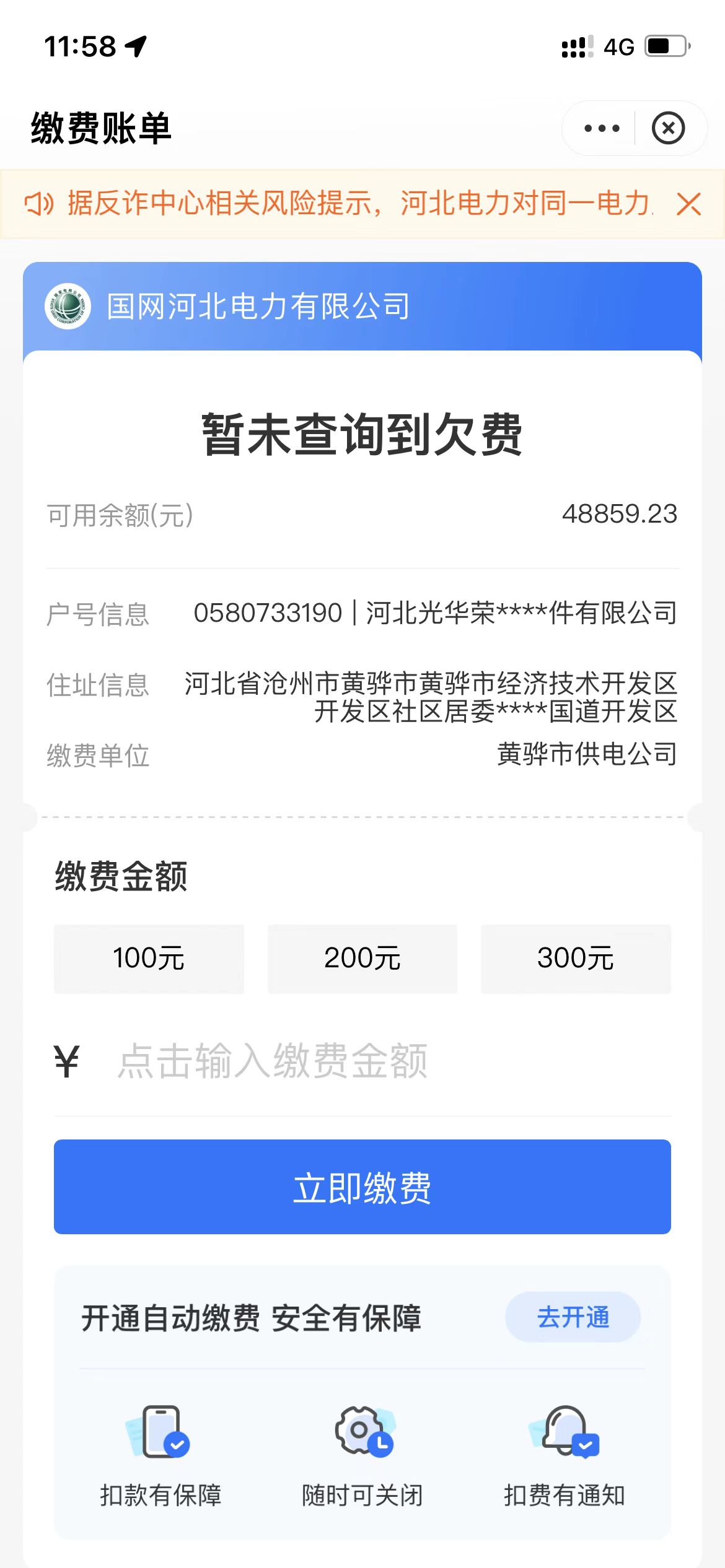Tap 去开通 to enable automatic payment
The height and width of the screenshot is (1568, 725).
pos(573,1317)
